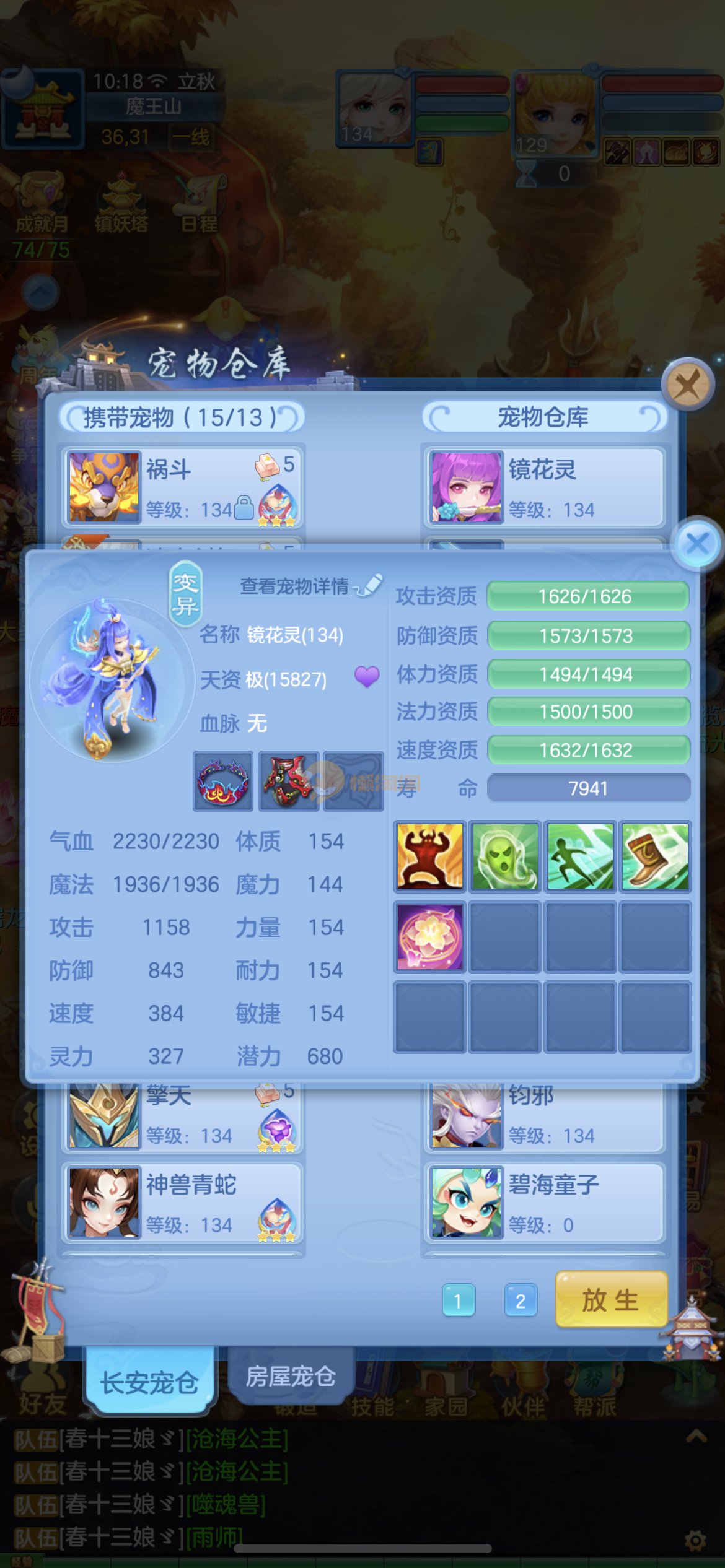Switch to the 长安宠仓 tab
The height and width of the screenshot is (1568, 725).
pos(149,1382)
